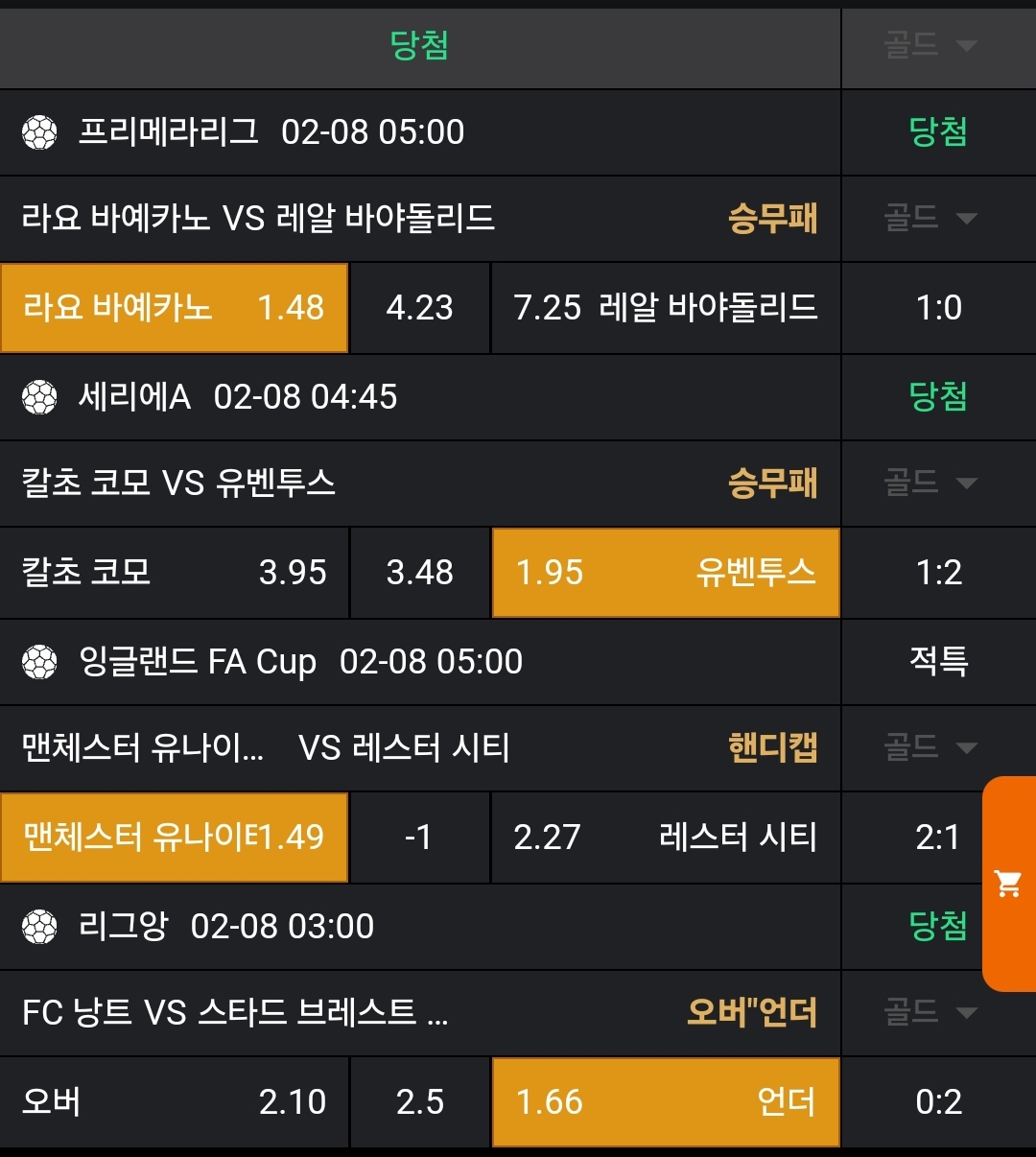Pick 오버 at odds 2.10
Screen dimensions: 1036x1157
click(174, 1102)
